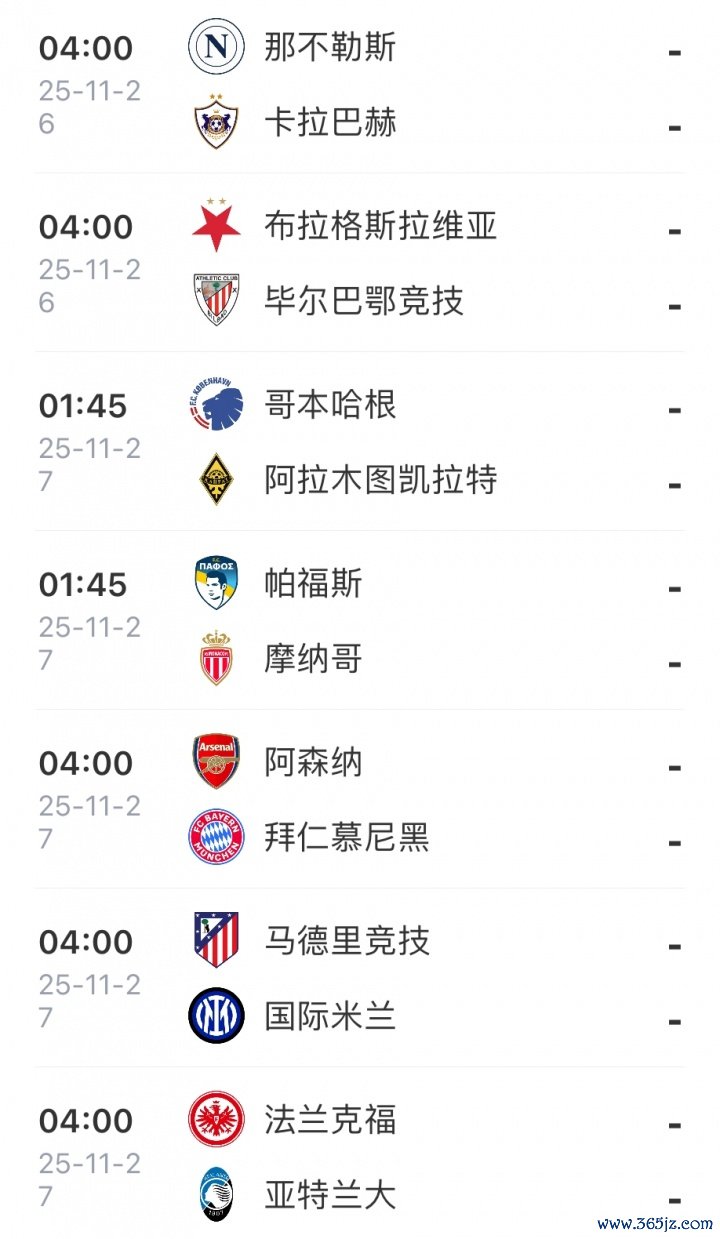View the Slavia Praha vs Athletic Bilbao fixture
Image resolution: width=720 pixels, height=1239 pixels.
(x=360, y=263)
